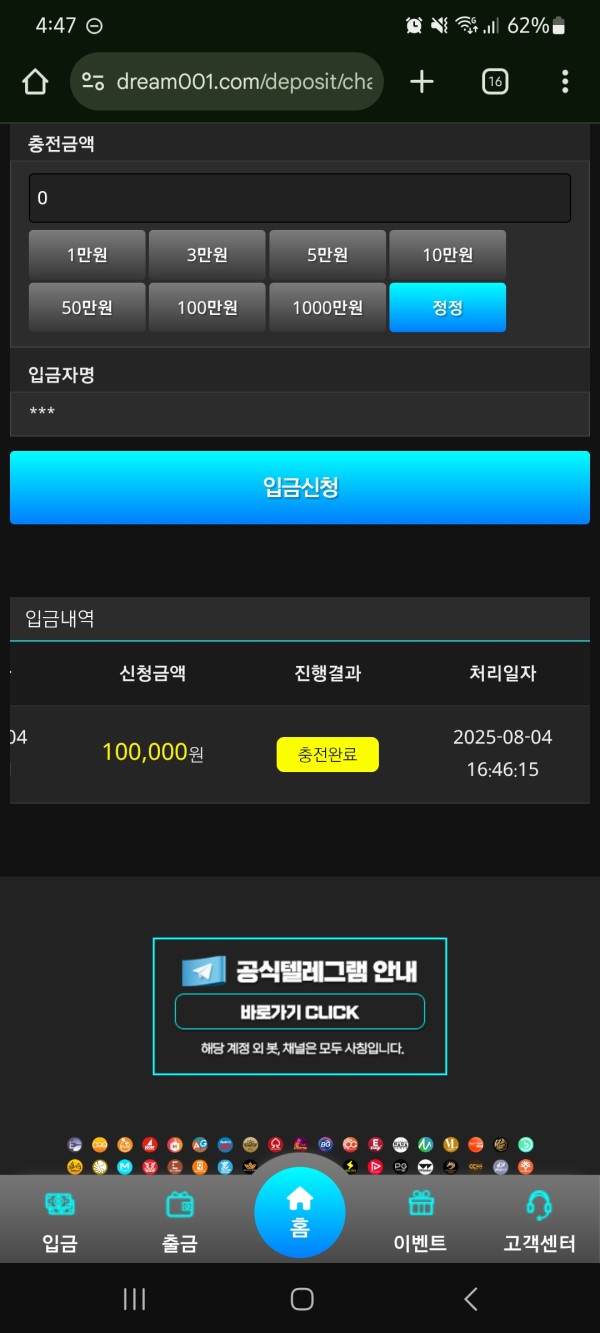Switch to the 출금 tab
The height and width of the screenshot is (1333, 600).
(180, 1222)
